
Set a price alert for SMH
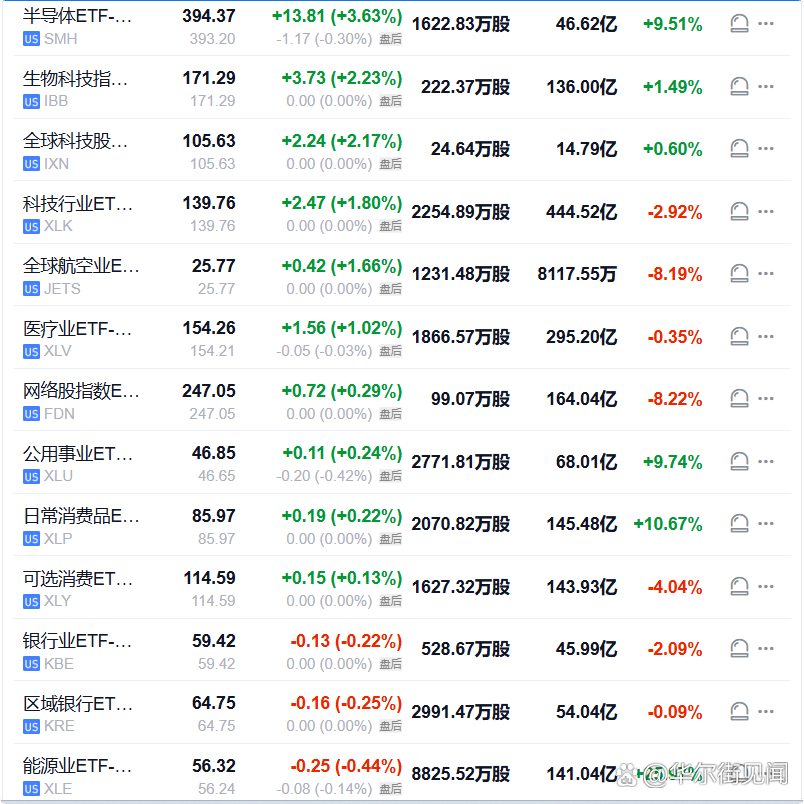click(x=739, y=24)
